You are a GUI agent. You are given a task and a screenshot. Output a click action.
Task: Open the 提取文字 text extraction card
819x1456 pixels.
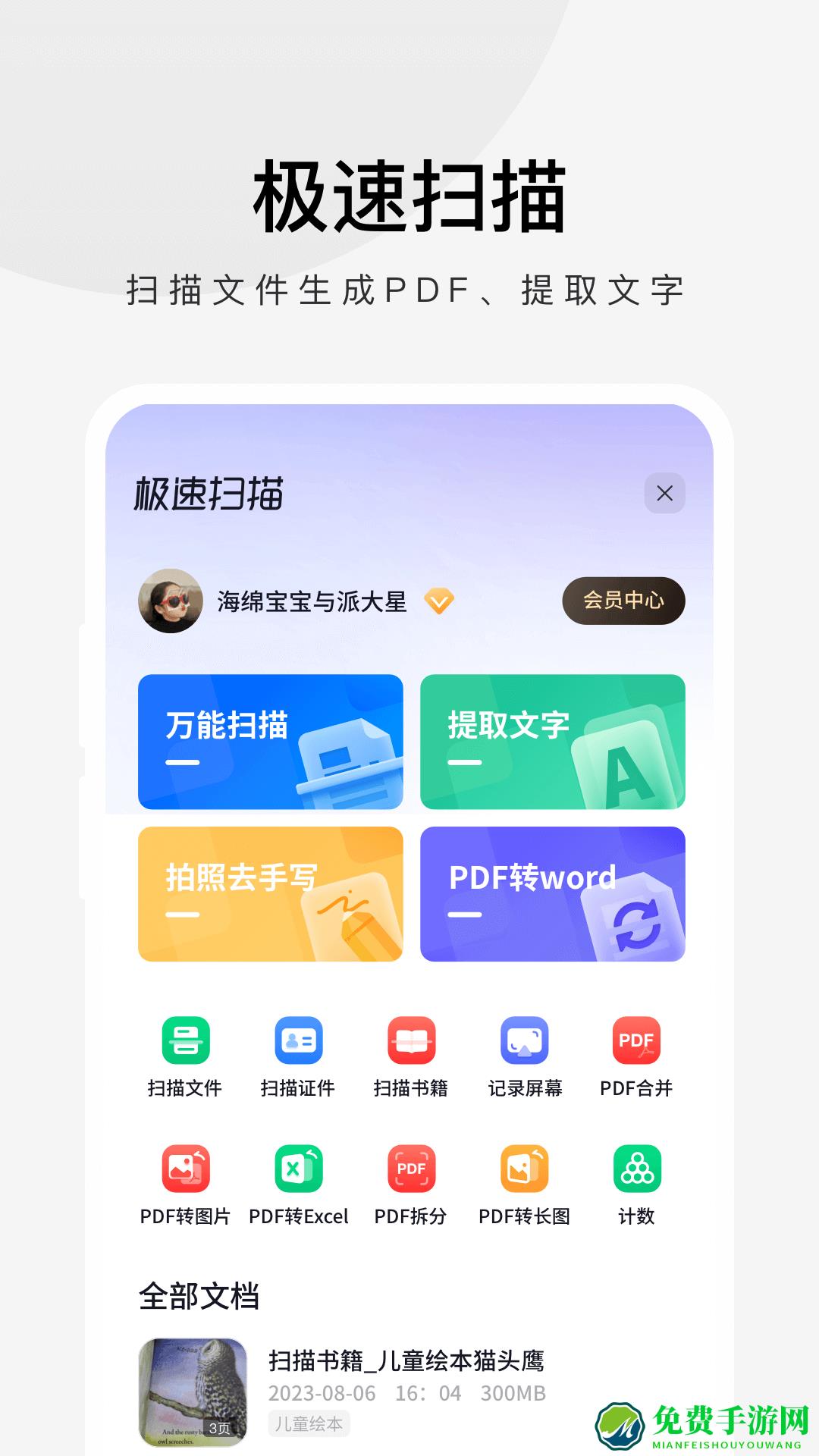pos(553,742)
